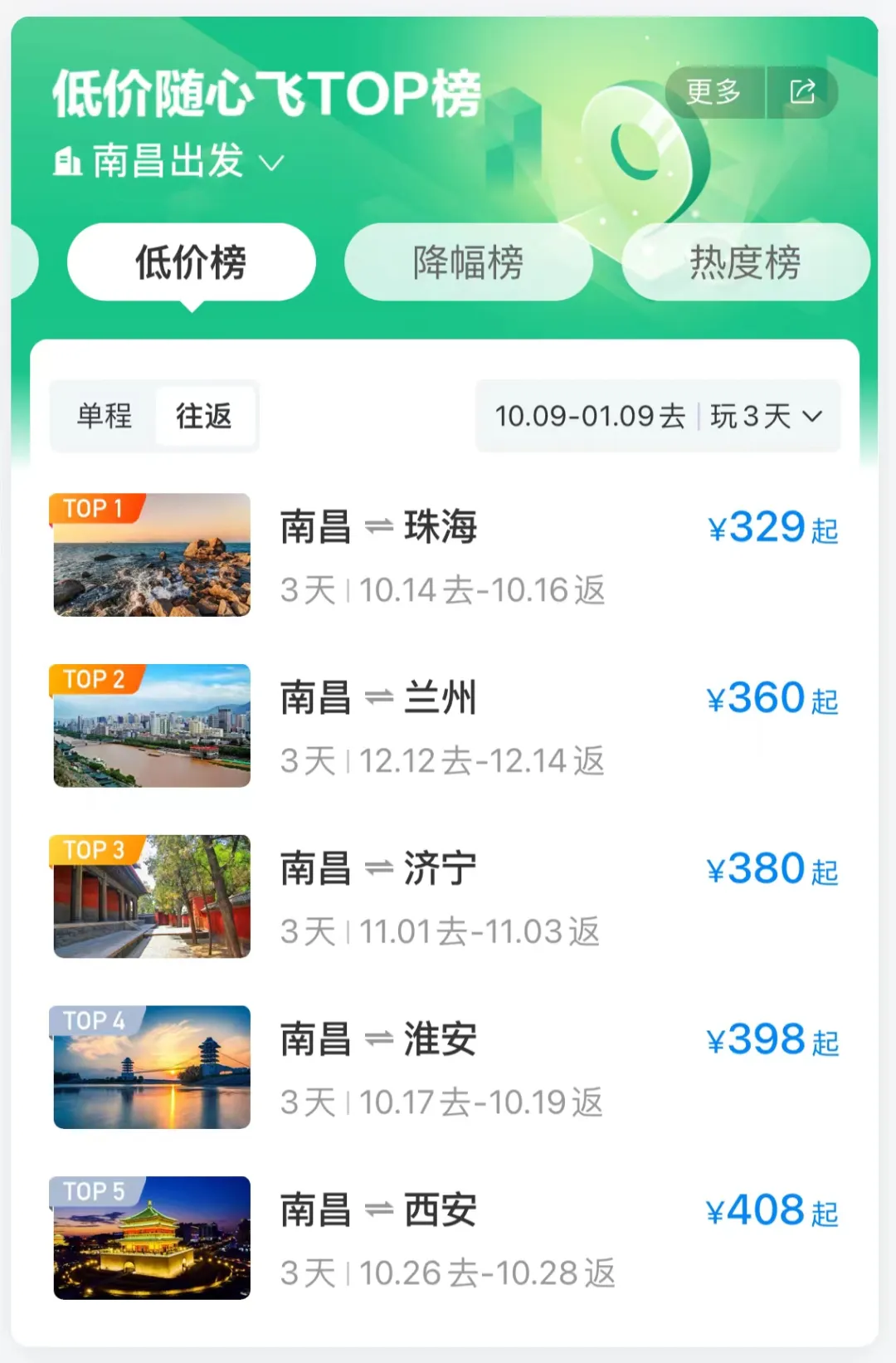Share the low-price ranking list
Image resolution: width=896 pixels, height=1363 pixels.
(x=802, y=91)
